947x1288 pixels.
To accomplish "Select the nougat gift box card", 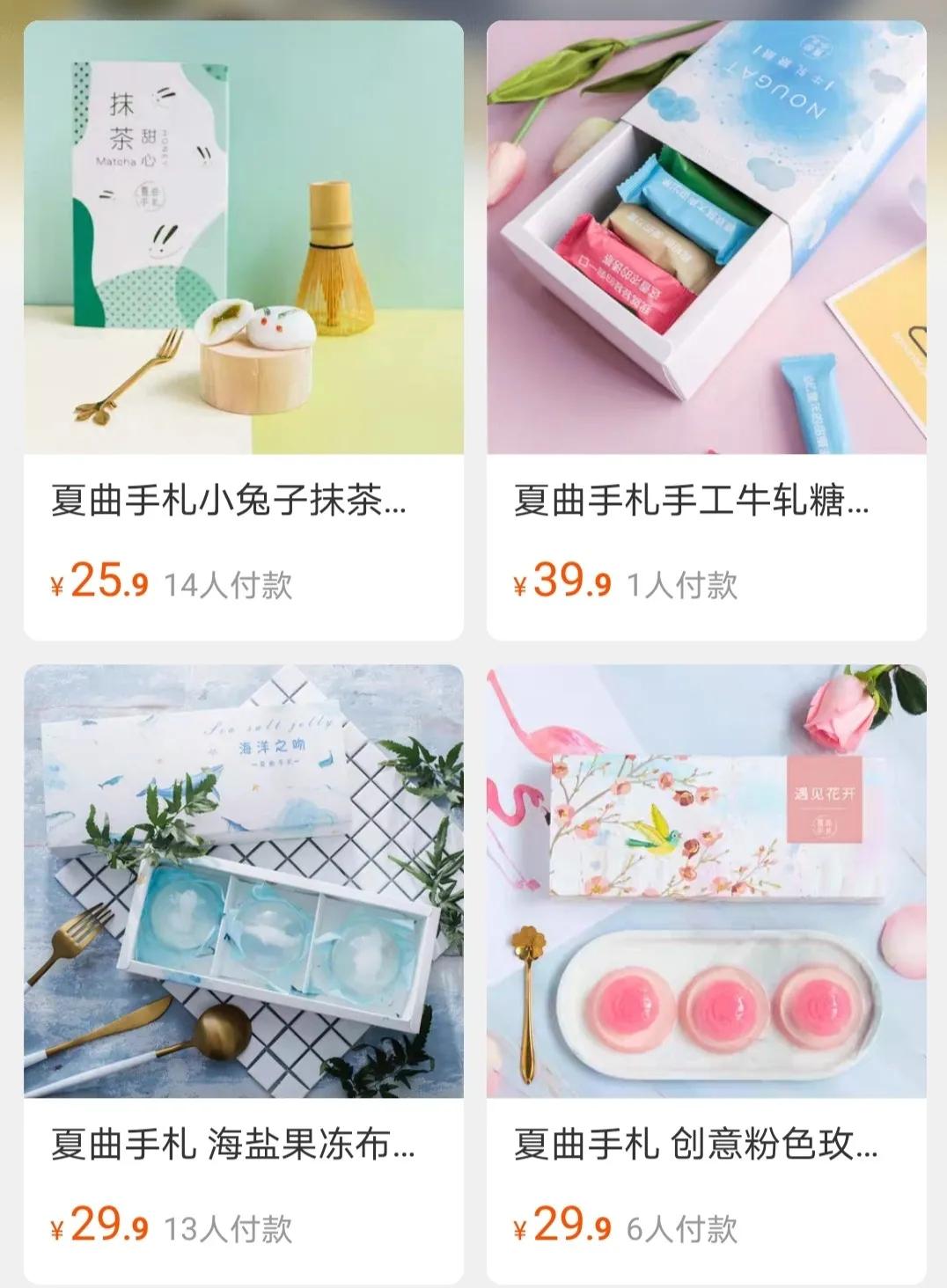I will click(x=704, y=326).
